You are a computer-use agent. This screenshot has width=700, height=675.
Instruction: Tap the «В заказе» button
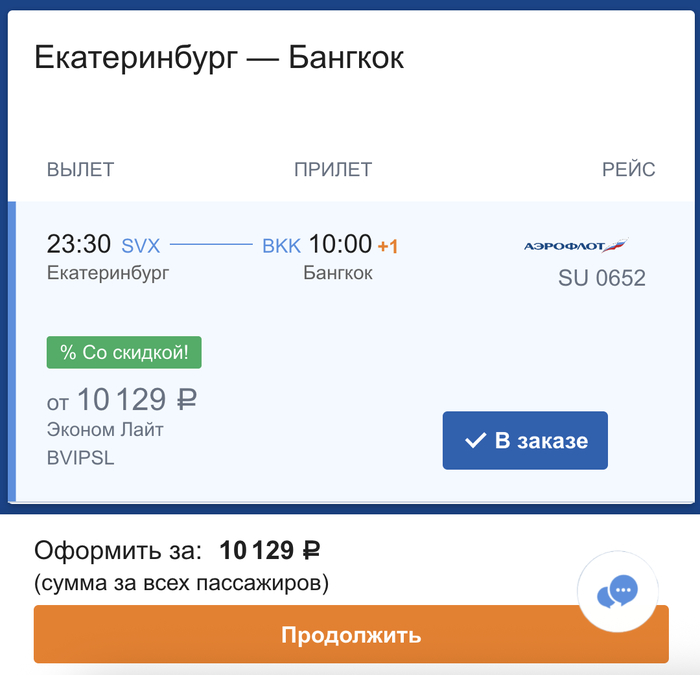pos(525,441)
